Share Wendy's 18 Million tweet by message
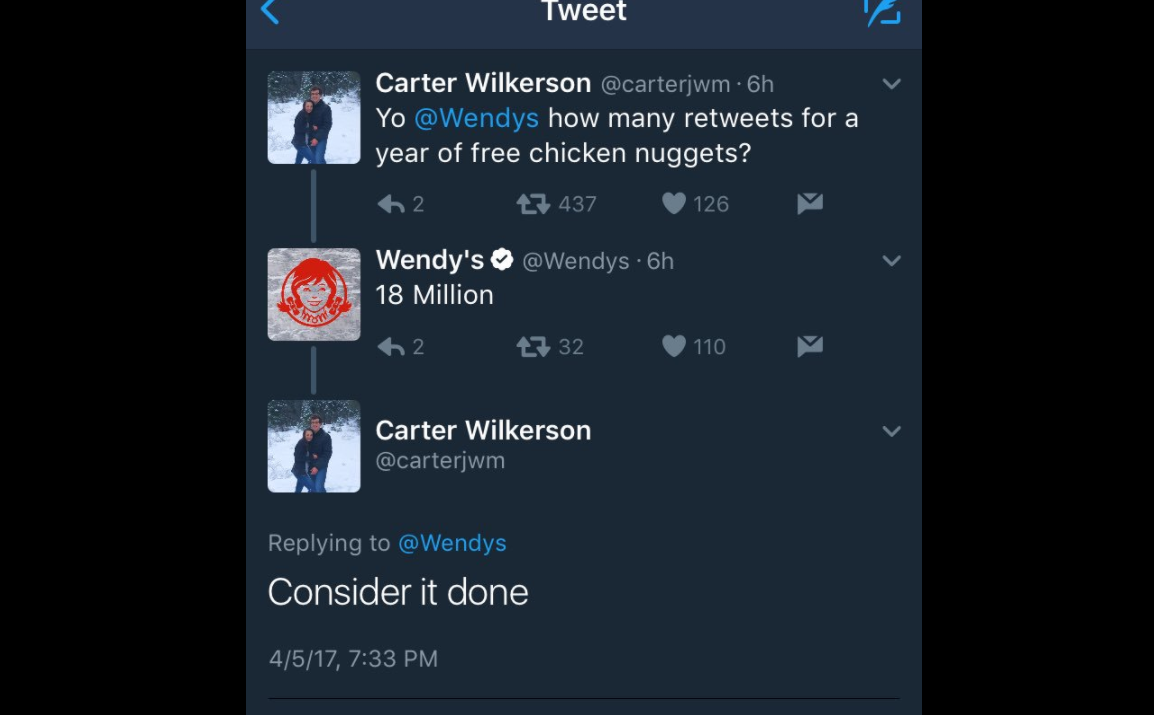Image resolution: width=1154 pixels, height=715 pixels. (x=810, y=346)
